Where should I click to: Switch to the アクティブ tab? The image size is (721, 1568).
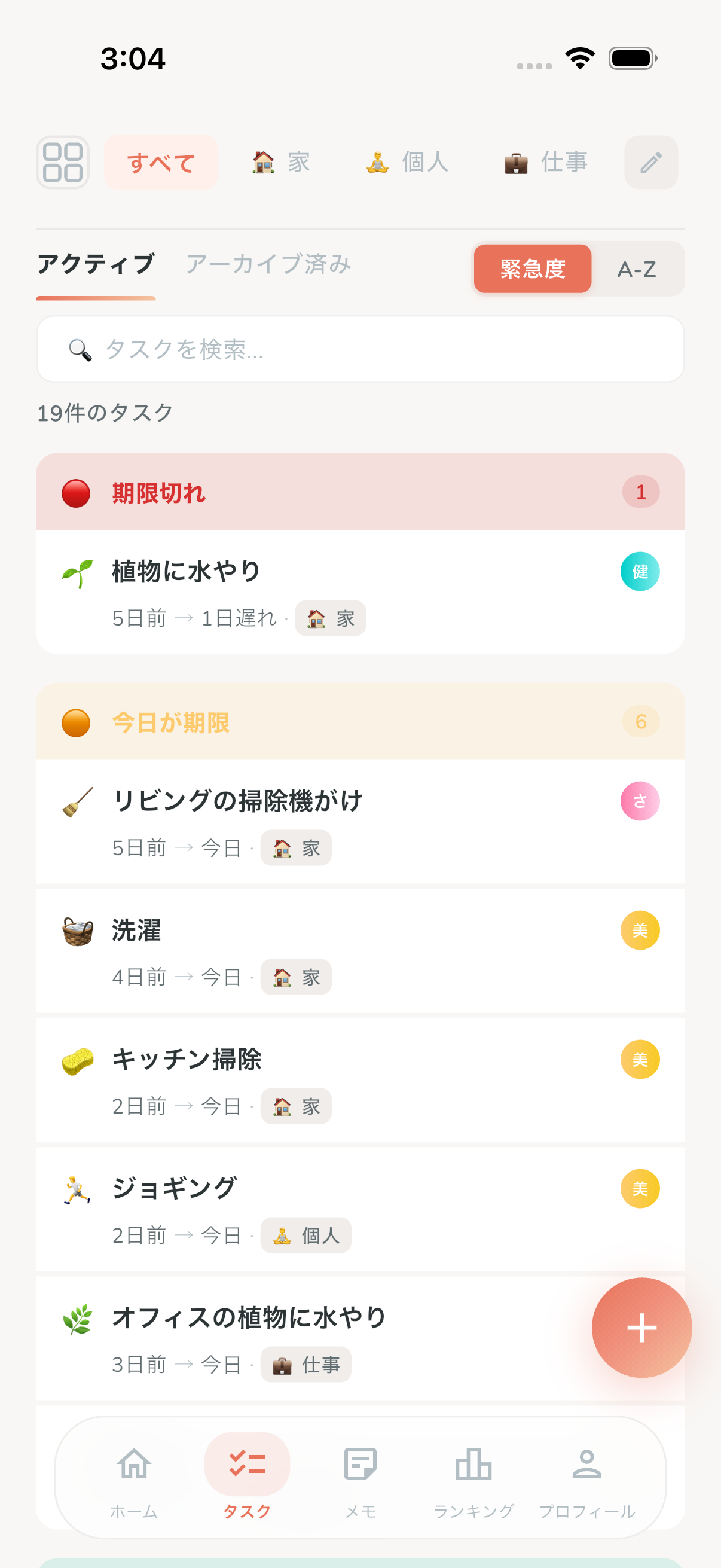tap(96, 264)
